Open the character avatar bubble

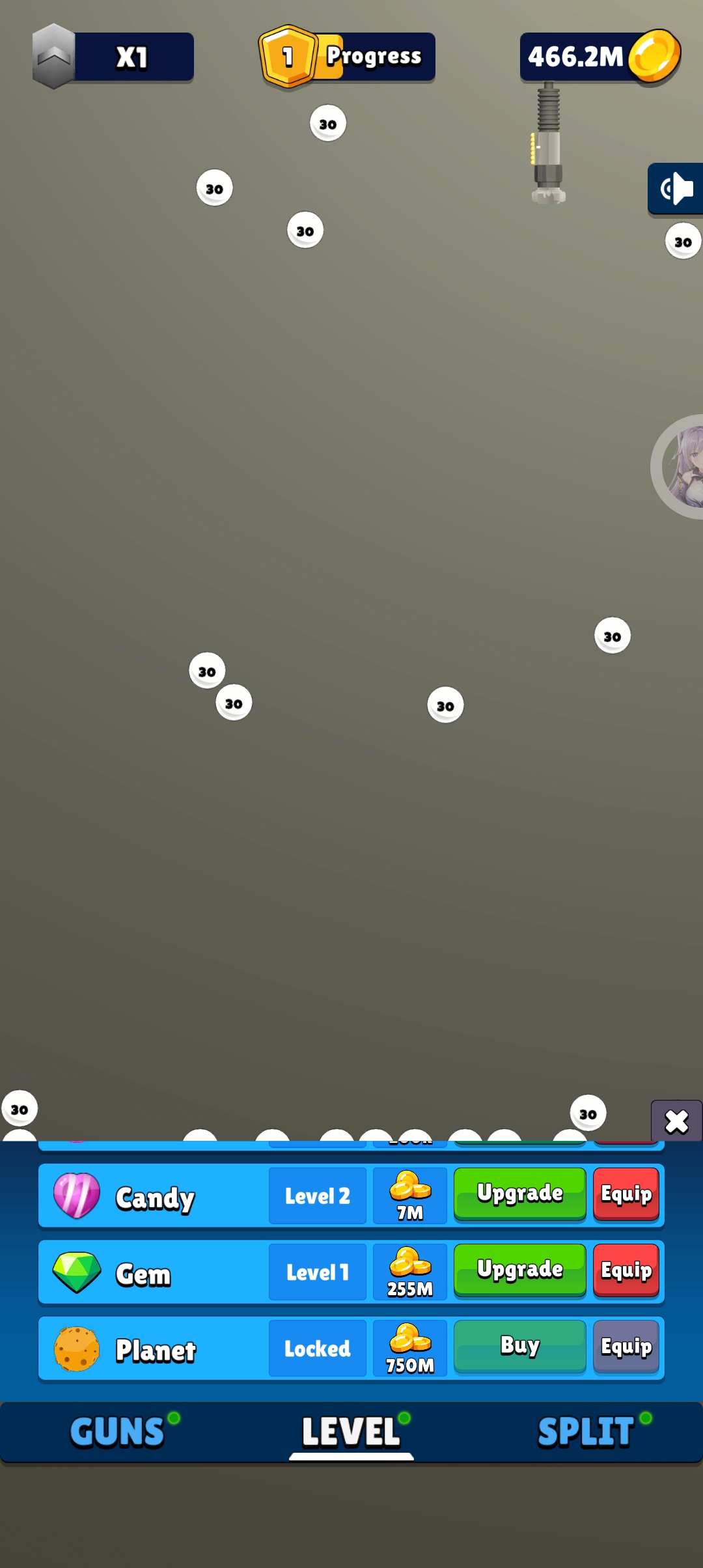682,466
